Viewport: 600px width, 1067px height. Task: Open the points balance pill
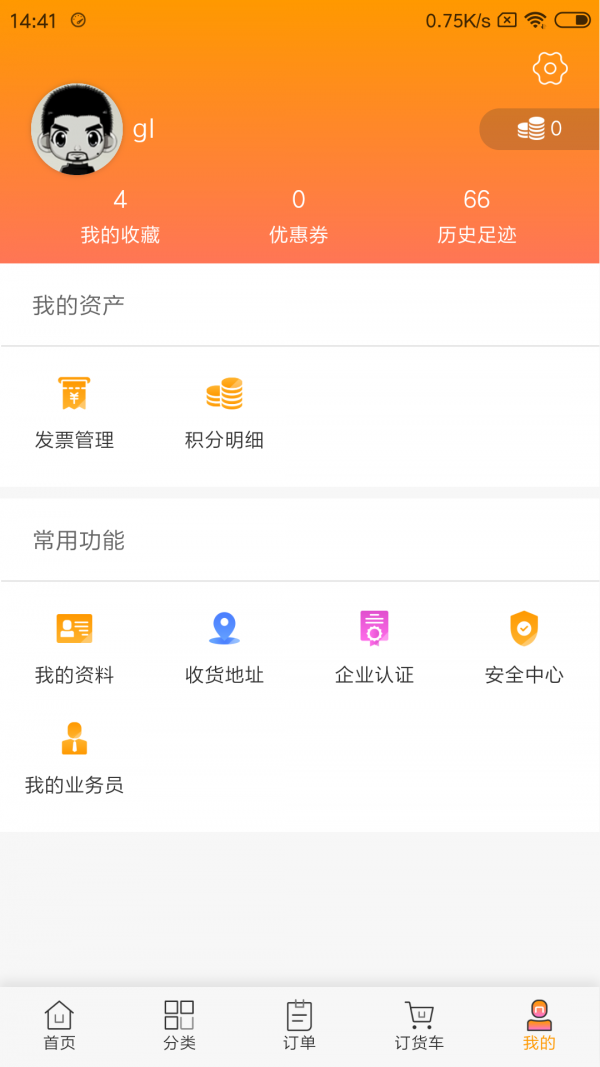(x=540, y=129)
